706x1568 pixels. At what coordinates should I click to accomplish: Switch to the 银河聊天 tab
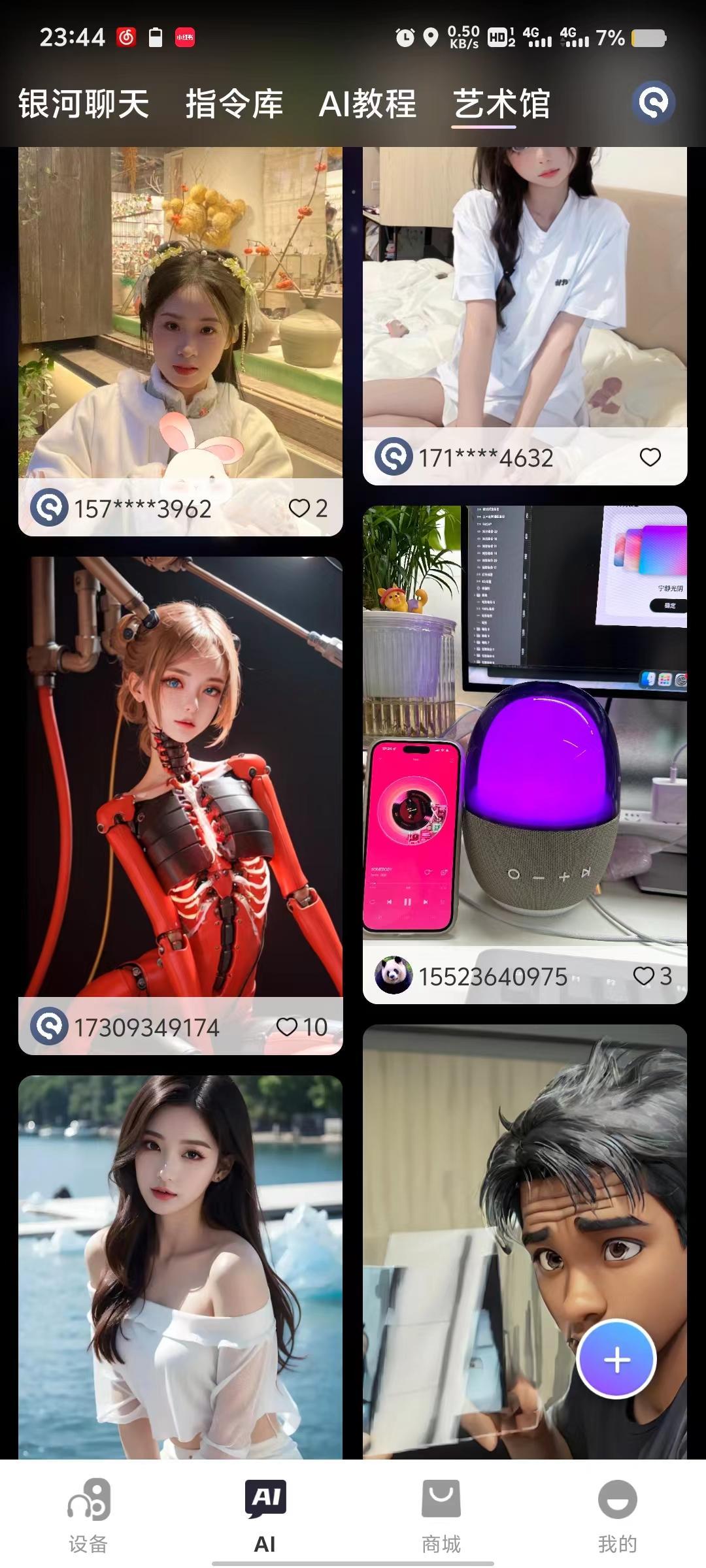point(84,104)
